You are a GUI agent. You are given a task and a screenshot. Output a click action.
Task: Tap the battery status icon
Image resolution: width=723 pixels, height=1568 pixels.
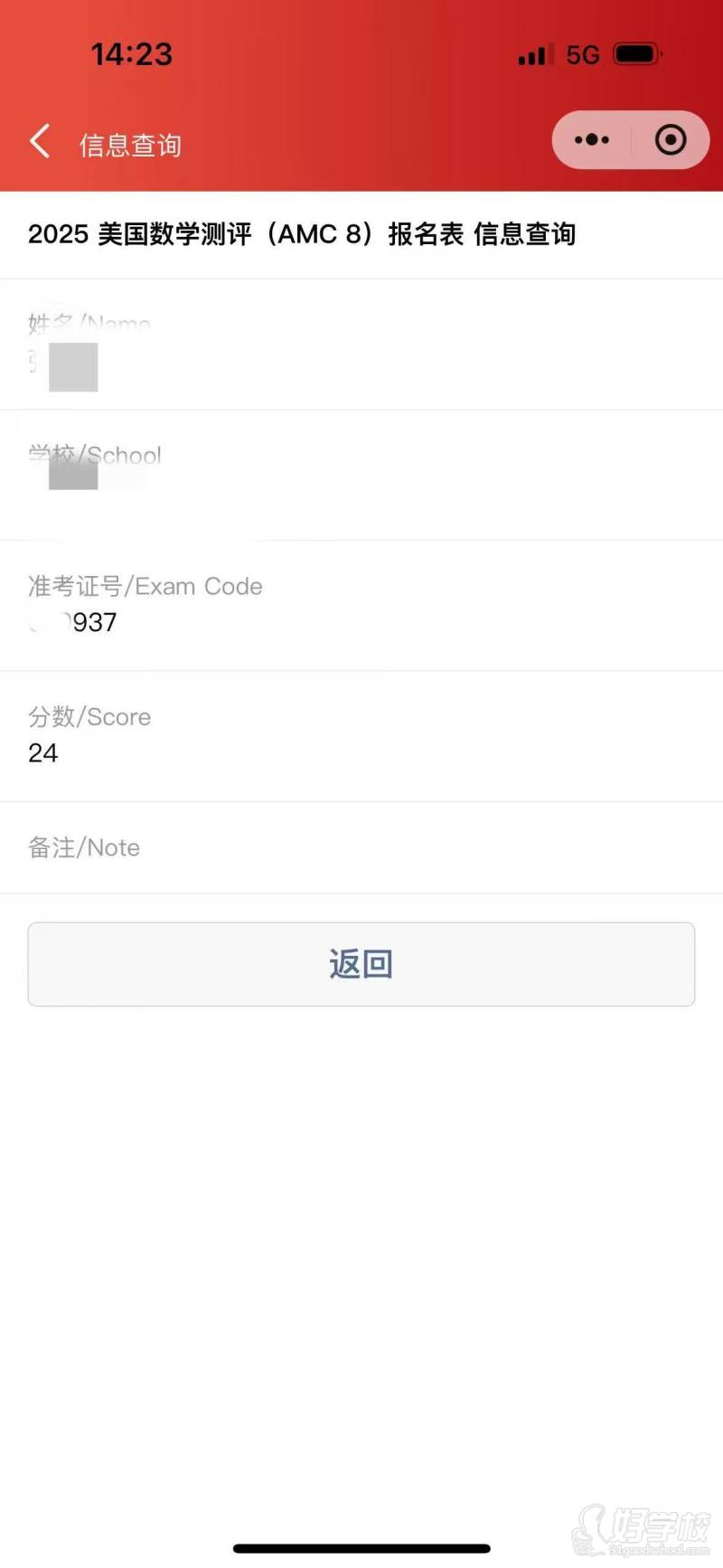(x=637, y=54)
